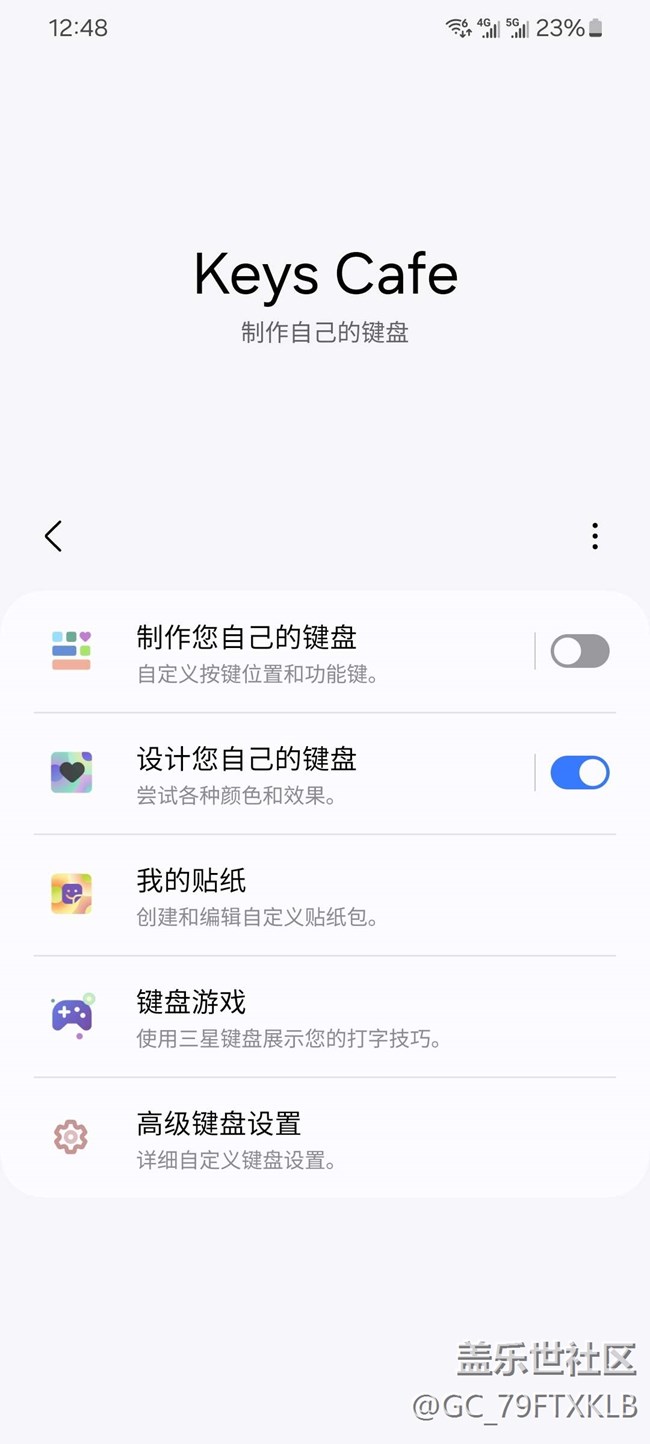Open the three-dot overflow menu
Viewport: 650px width, 1444px height.
point(595,536)
